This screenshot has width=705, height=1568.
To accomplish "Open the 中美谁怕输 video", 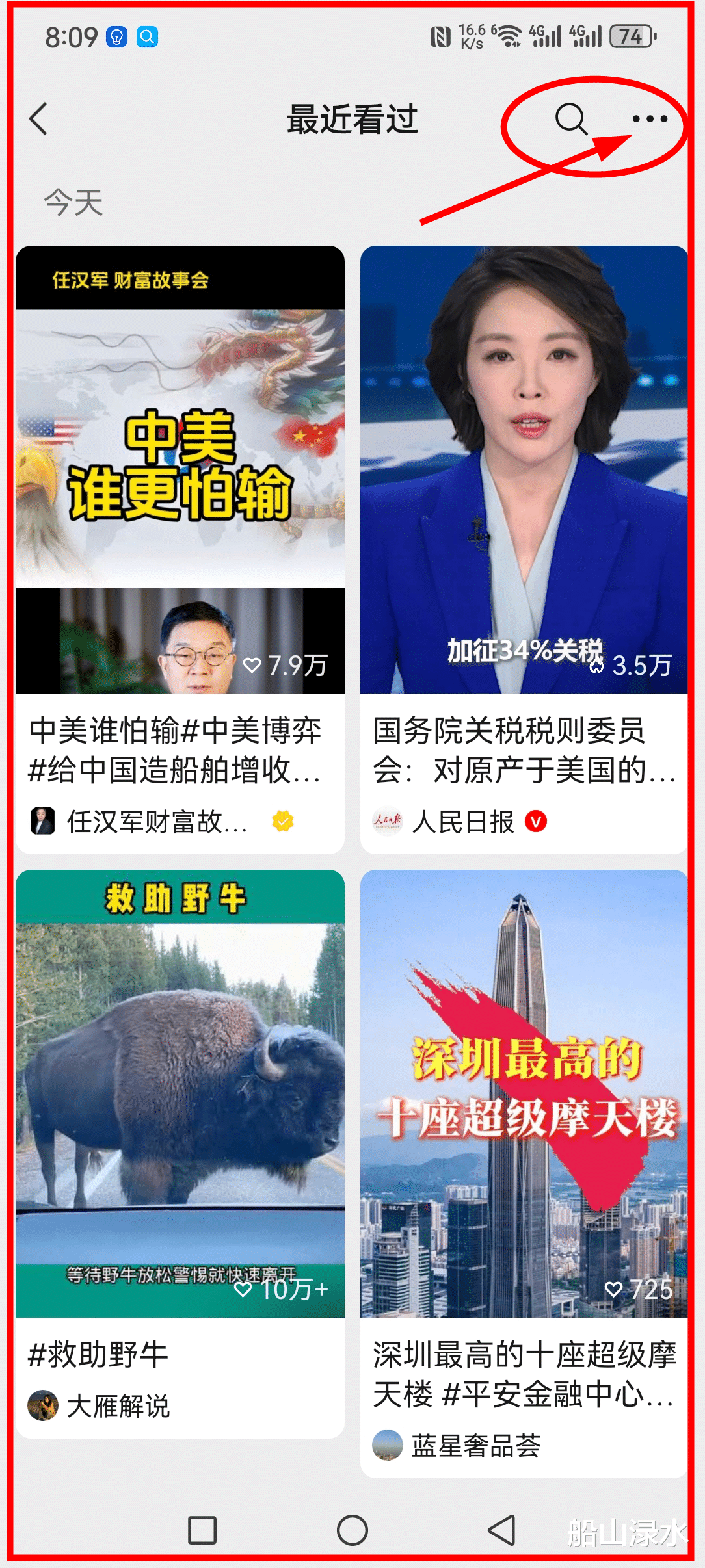I will coord(180,469).
